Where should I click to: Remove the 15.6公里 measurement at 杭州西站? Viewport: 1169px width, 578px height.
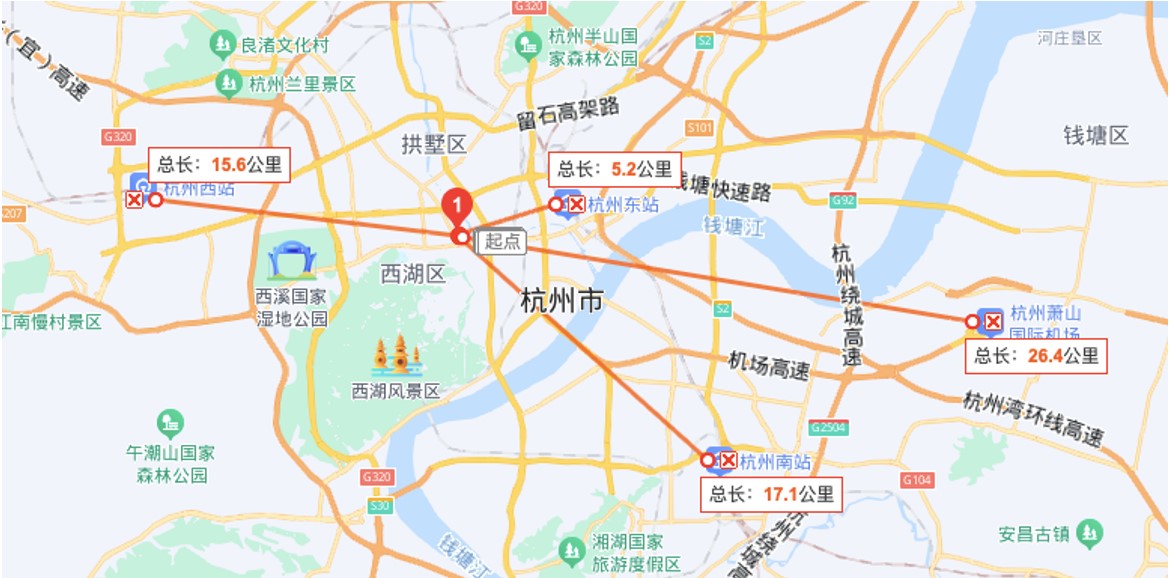134,200
